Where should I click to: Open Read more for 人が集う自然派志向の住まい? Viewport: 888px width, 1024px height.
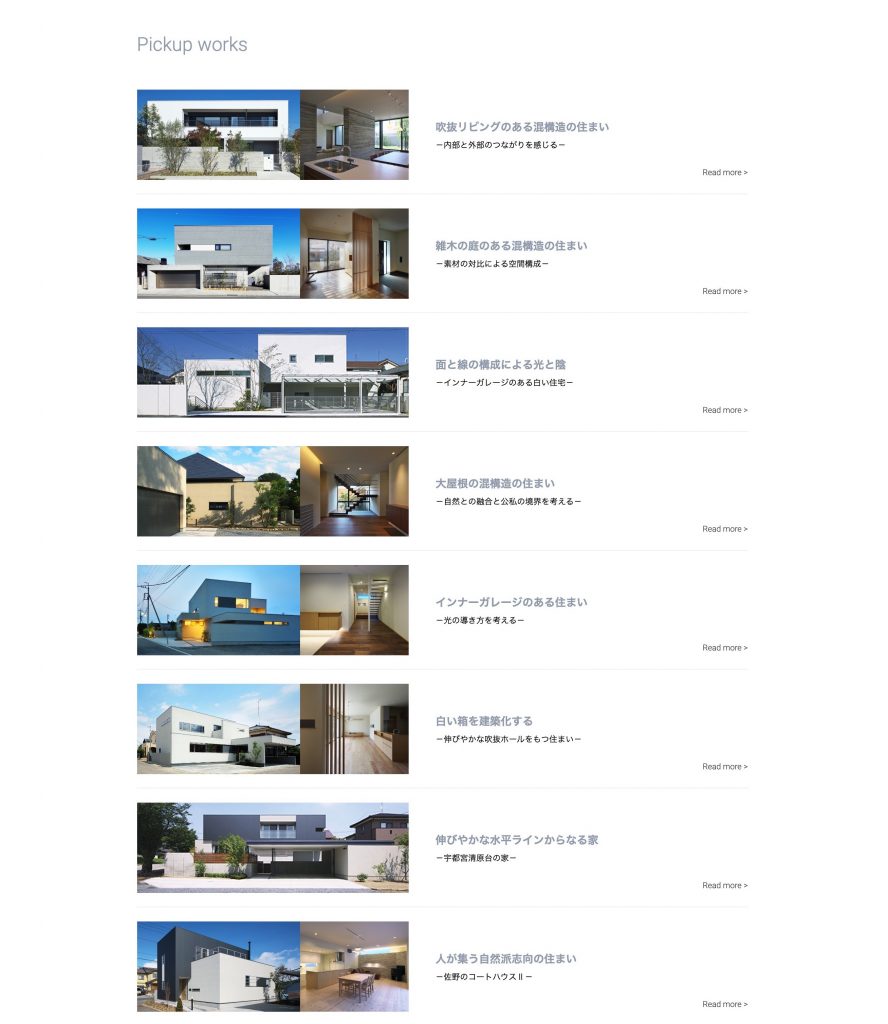click(x=724, y=1004)
